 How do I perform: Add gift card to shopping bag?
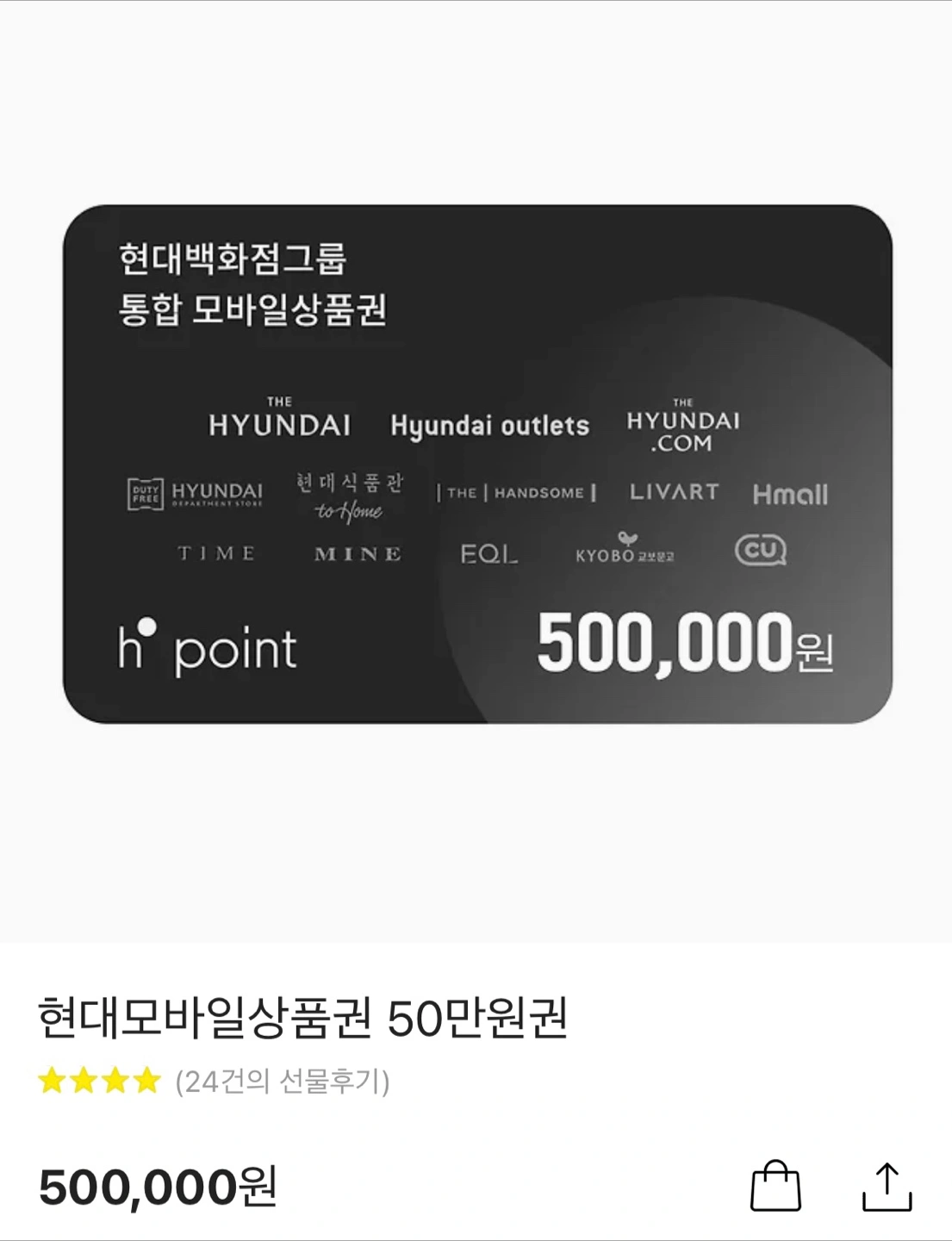coord(775,1186)
